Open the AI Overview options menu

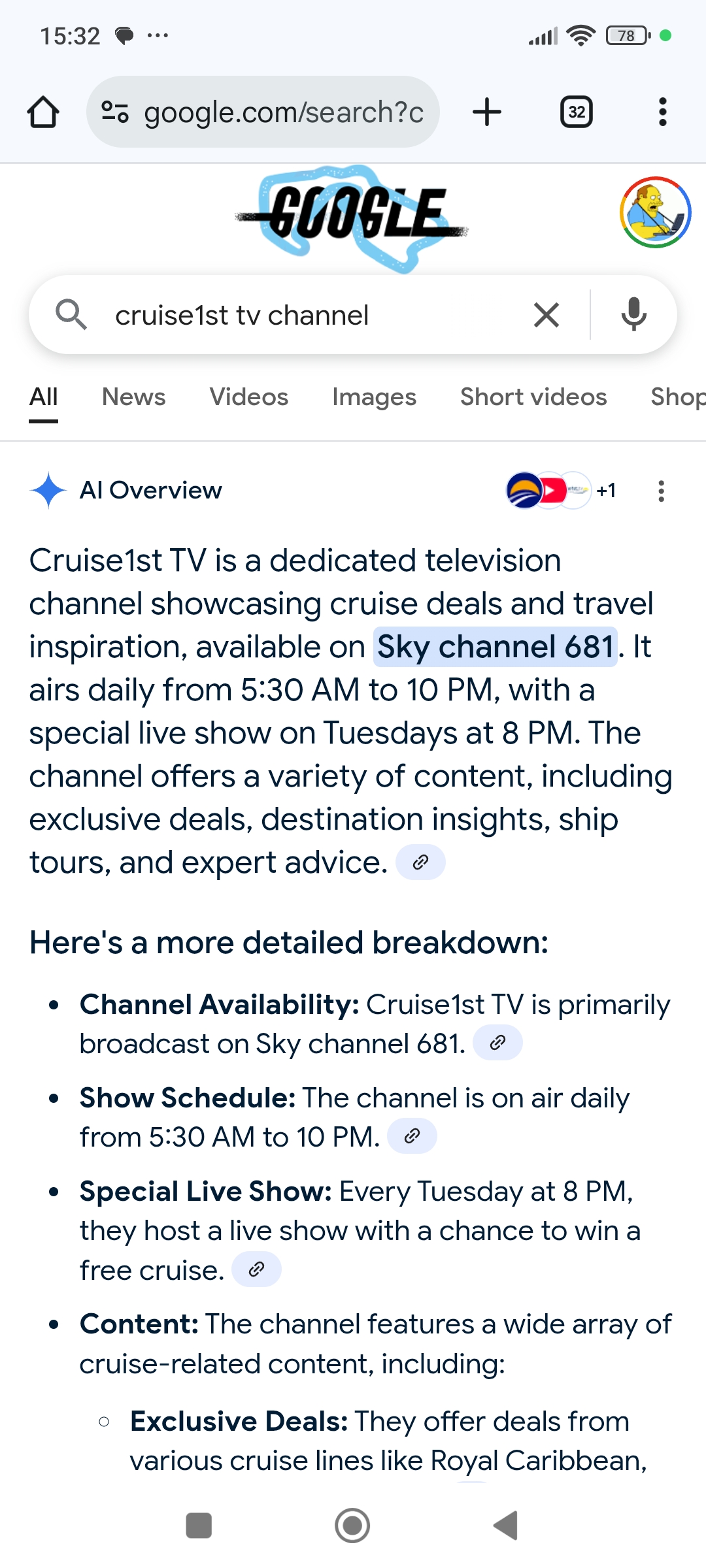click(661, 491)
